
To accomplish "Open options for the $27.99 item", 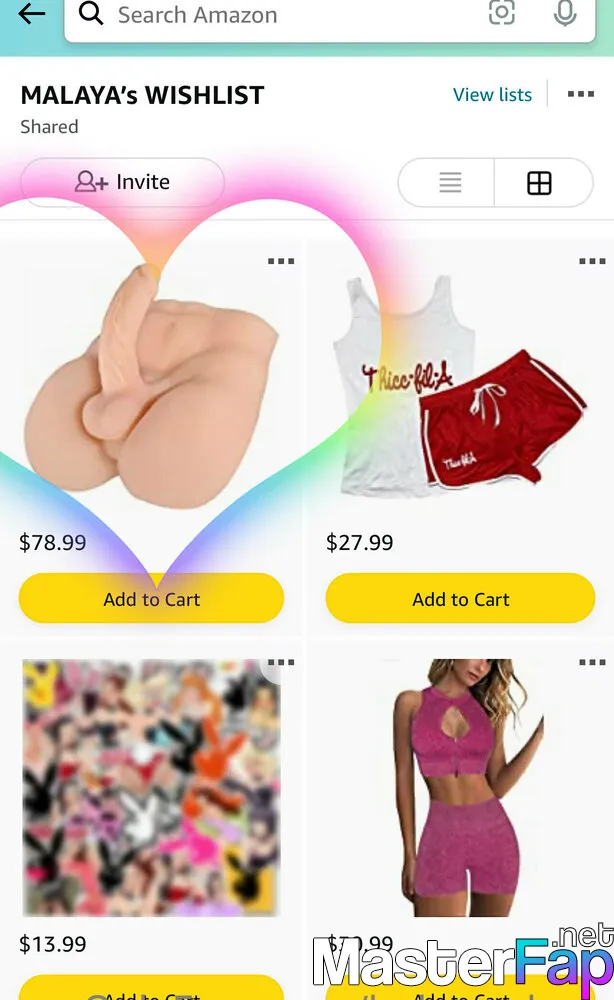I will 592,261.
